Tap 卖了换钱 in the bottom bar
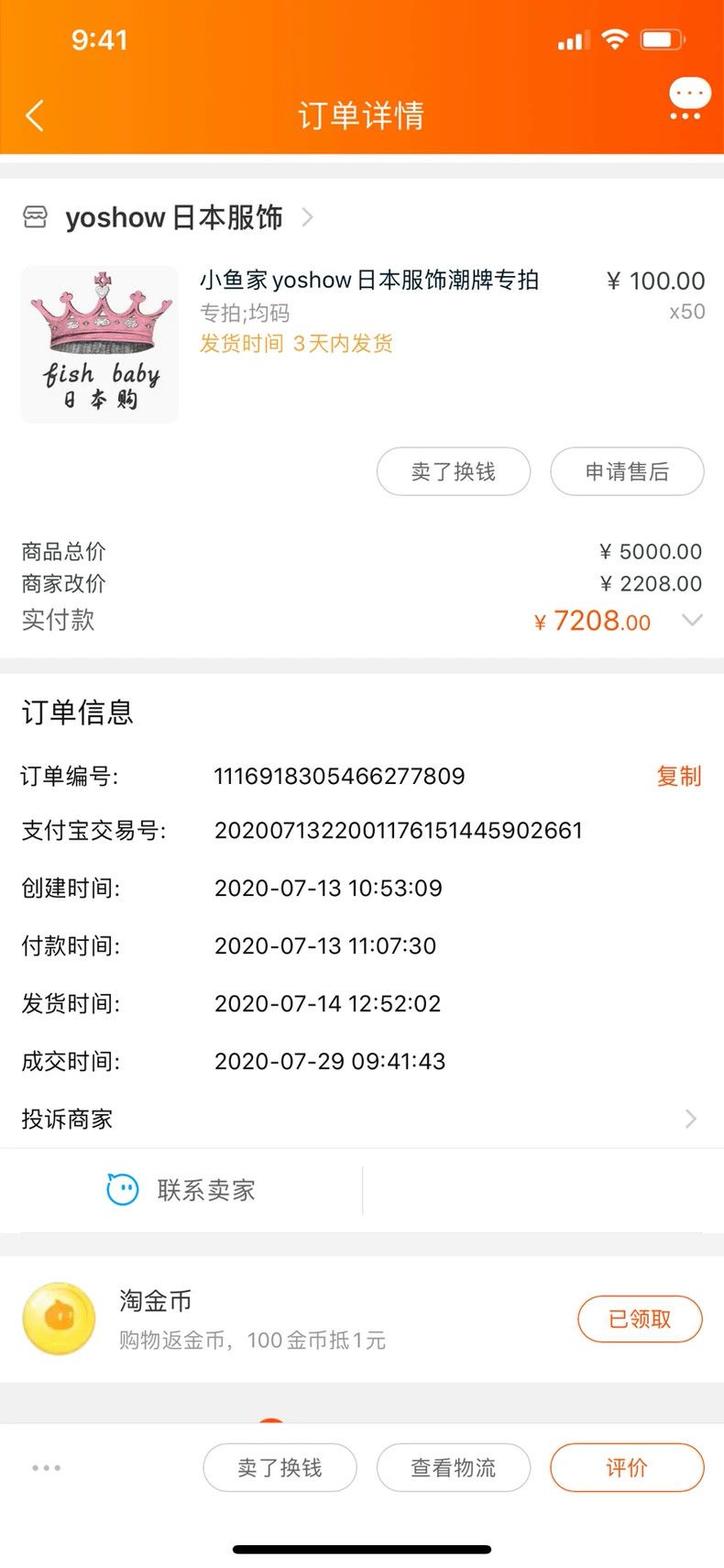 pyautogui.click(x=280, y=1467)
